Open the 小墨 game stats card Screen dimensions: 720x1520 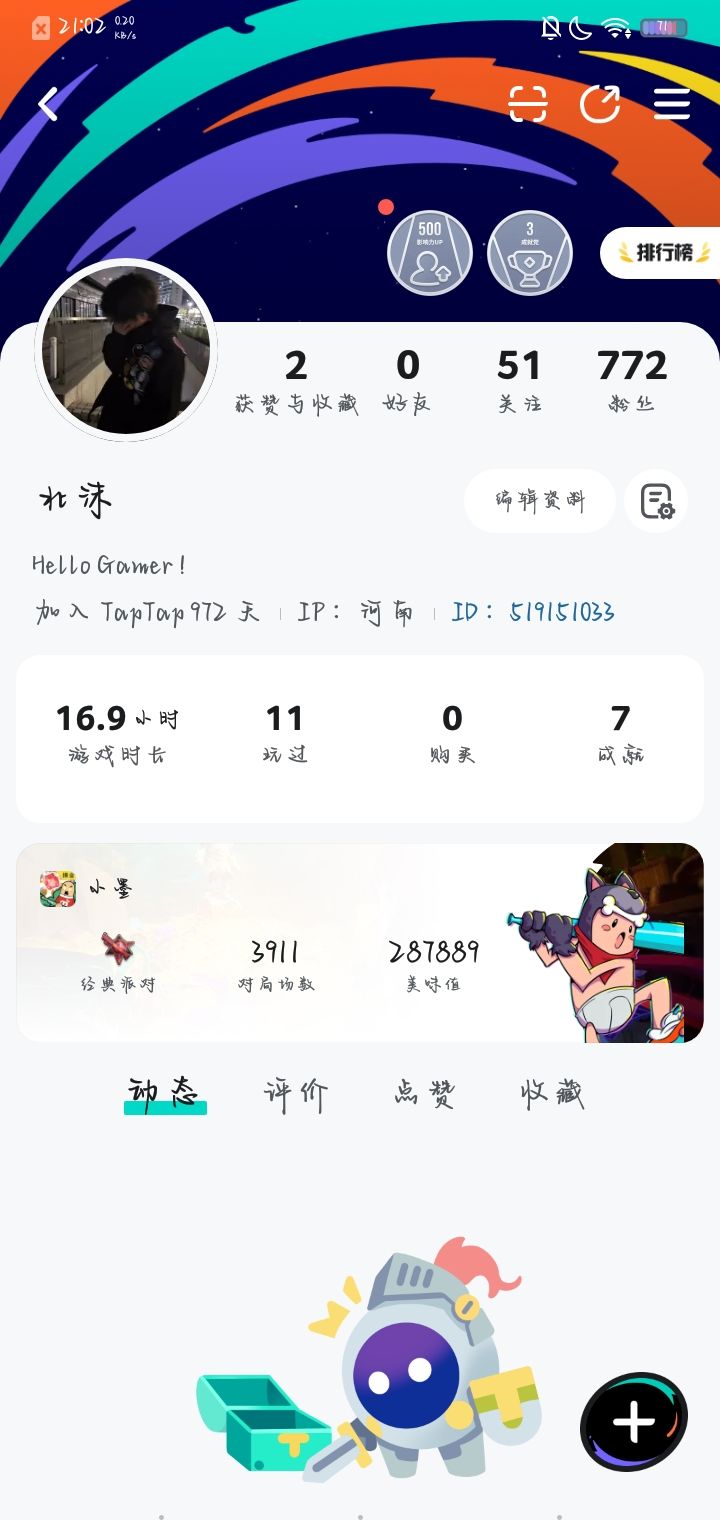click(x=360, y=942)
